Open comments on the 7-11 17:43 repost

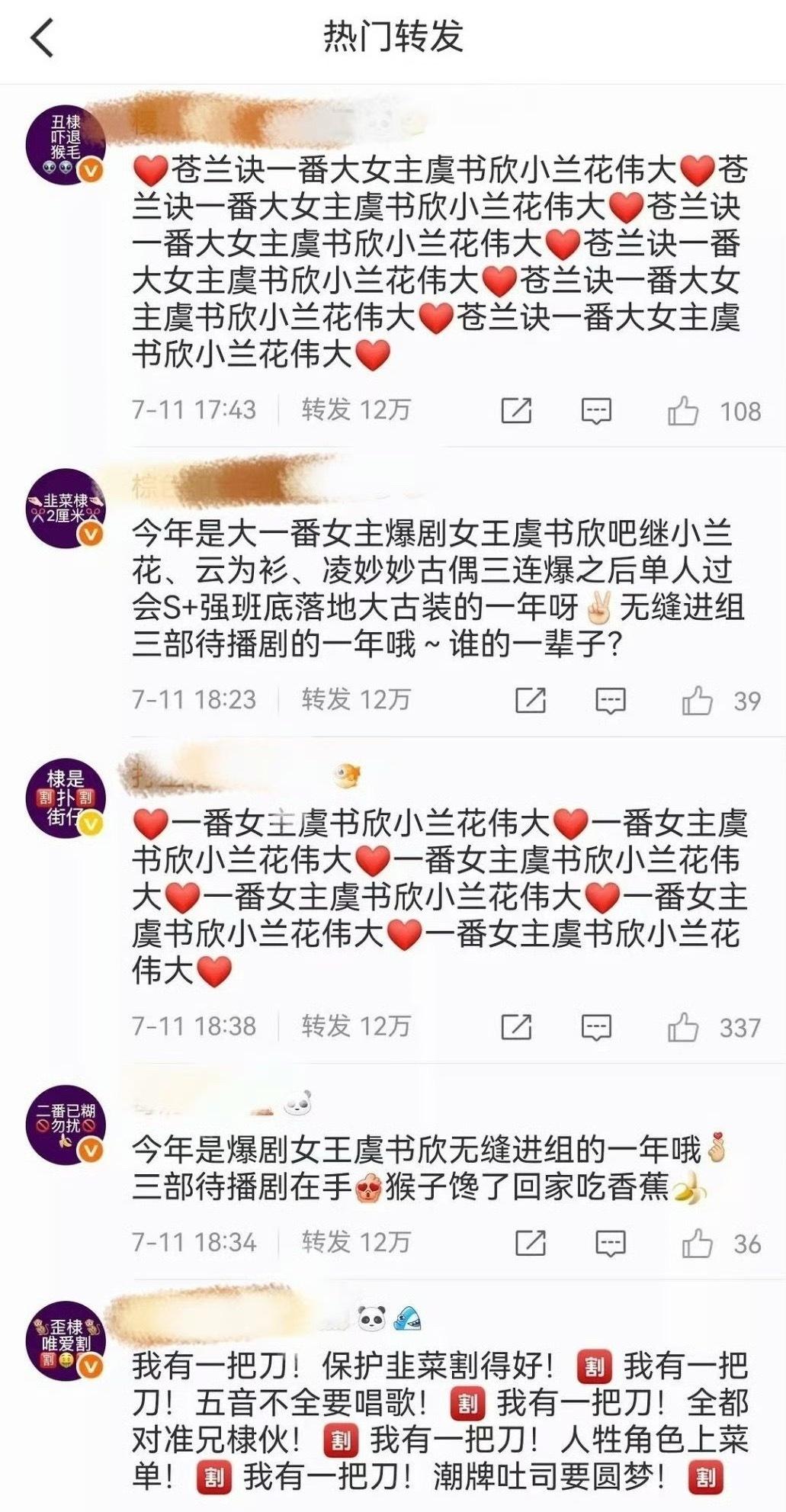click(x=596, y=411)
